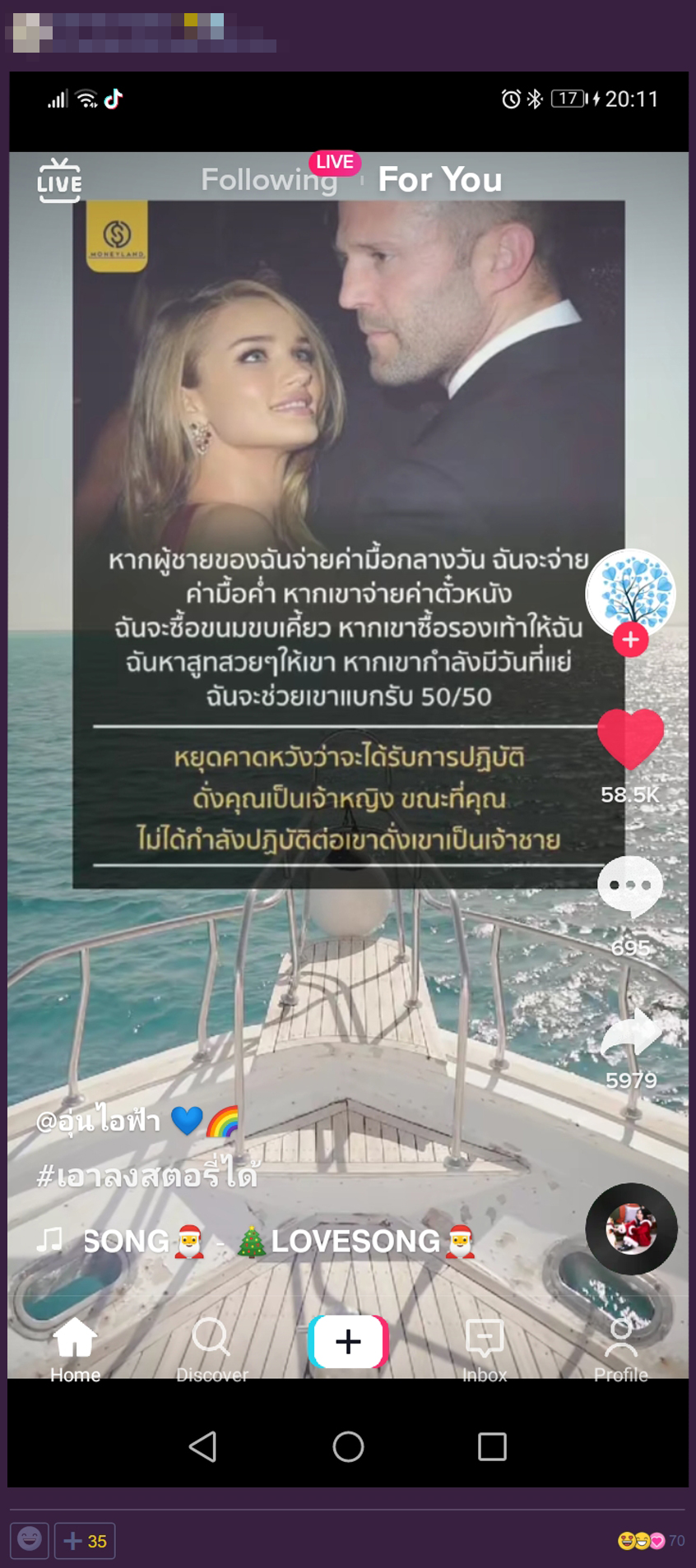Tap the +35 button below the post
Viewport: 696px width, 1568px height.
(x=85, y=1541)
